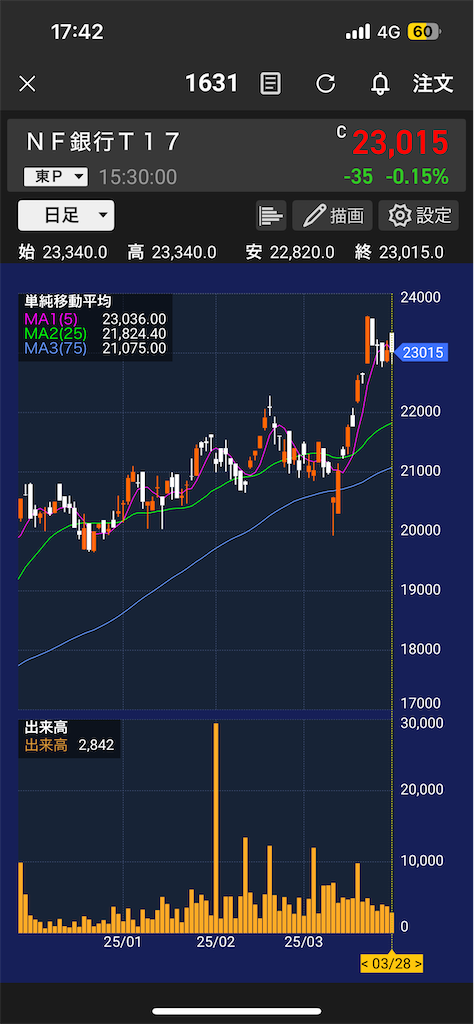Change the 日足 chart interval
The image size is (474, 1024).
[x=66, y=216]
